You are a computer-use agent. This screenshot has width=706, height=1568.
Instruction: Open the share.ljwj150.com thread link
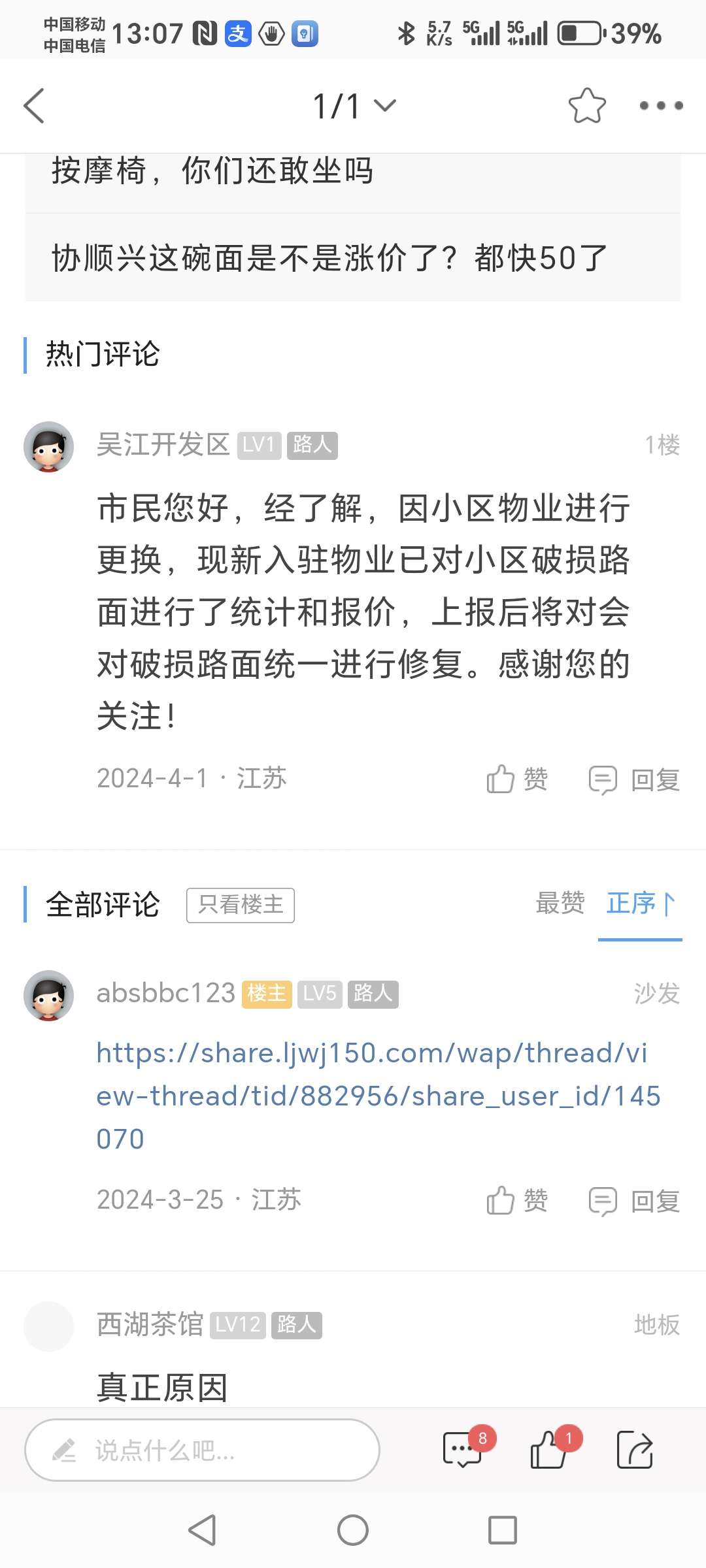click(x=373, y=1096)
